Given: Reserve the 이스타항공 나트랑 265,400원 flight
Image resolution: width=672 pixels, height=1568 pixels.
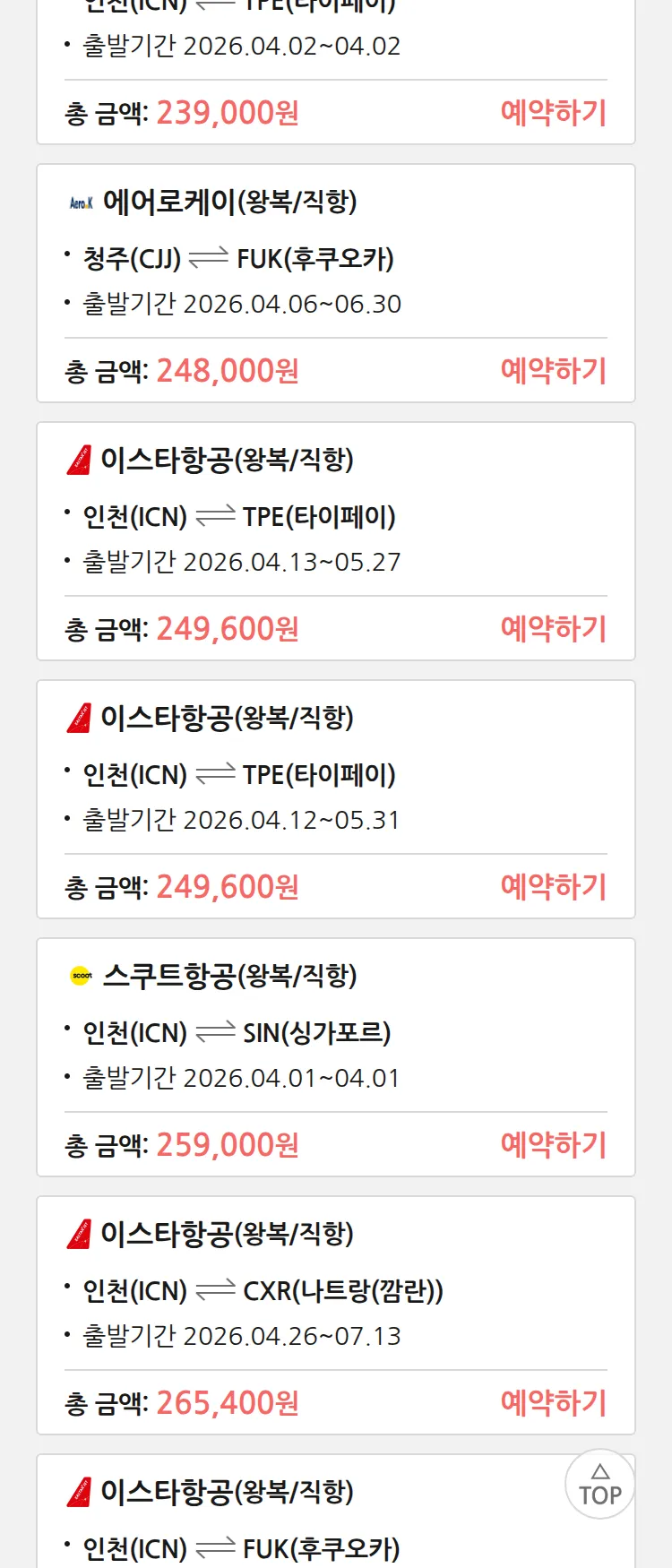Looking at the screenshot, I should (553, 1403).
